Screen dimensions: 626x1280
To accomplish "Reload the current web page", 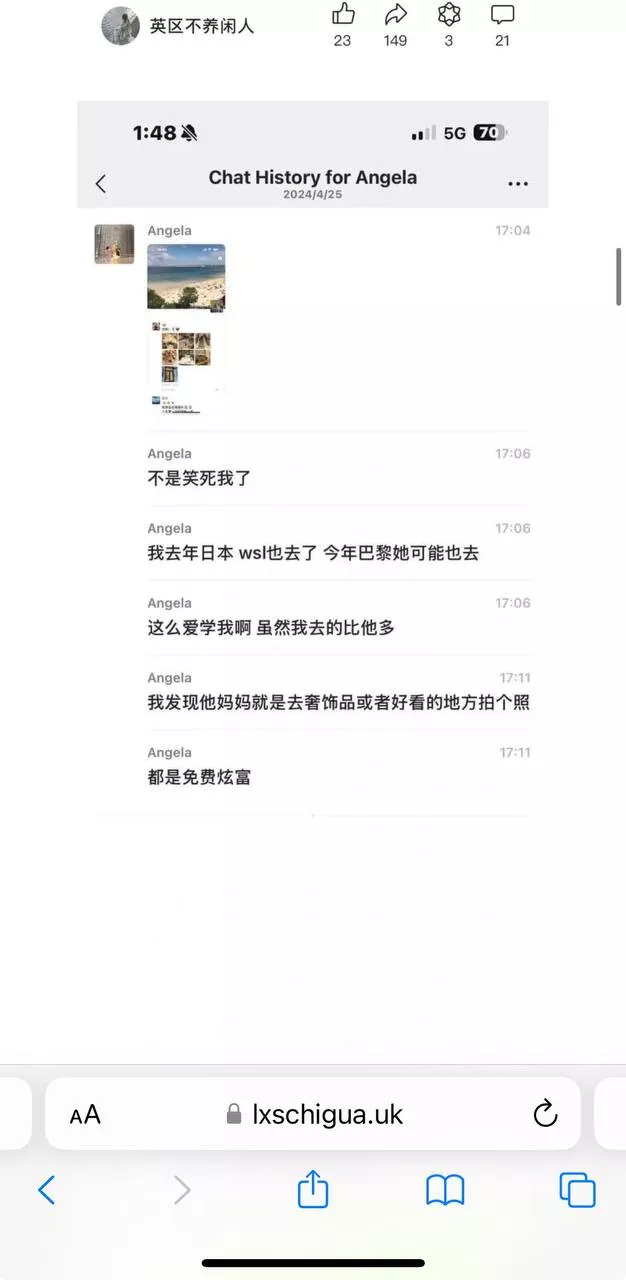I will (x=545, y=1114).
